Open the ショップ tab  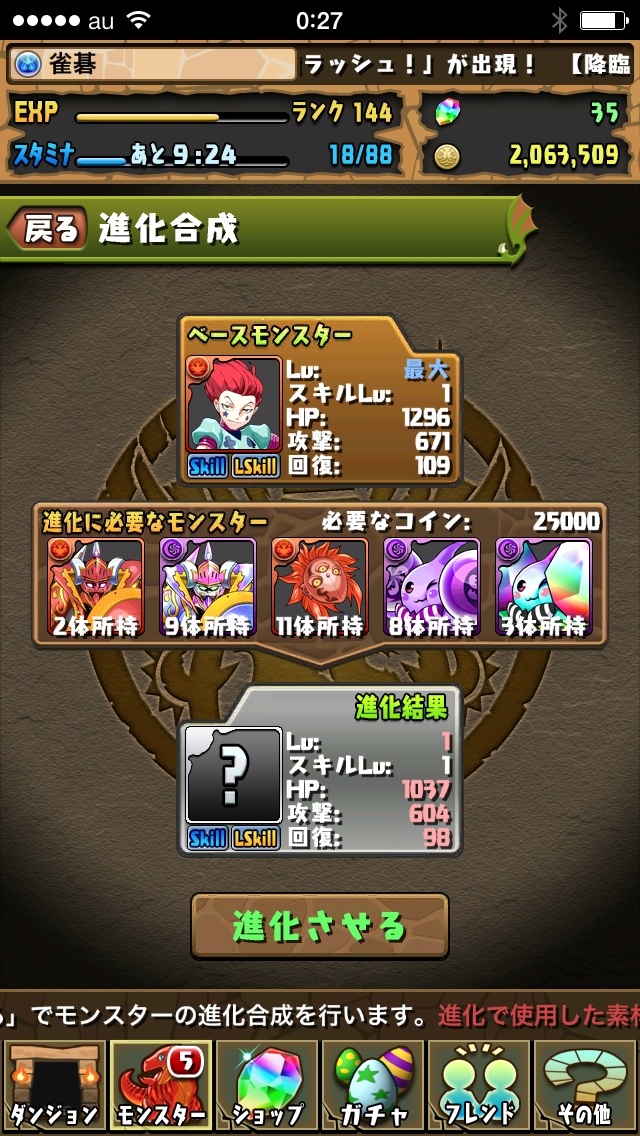coord(266,1085)
